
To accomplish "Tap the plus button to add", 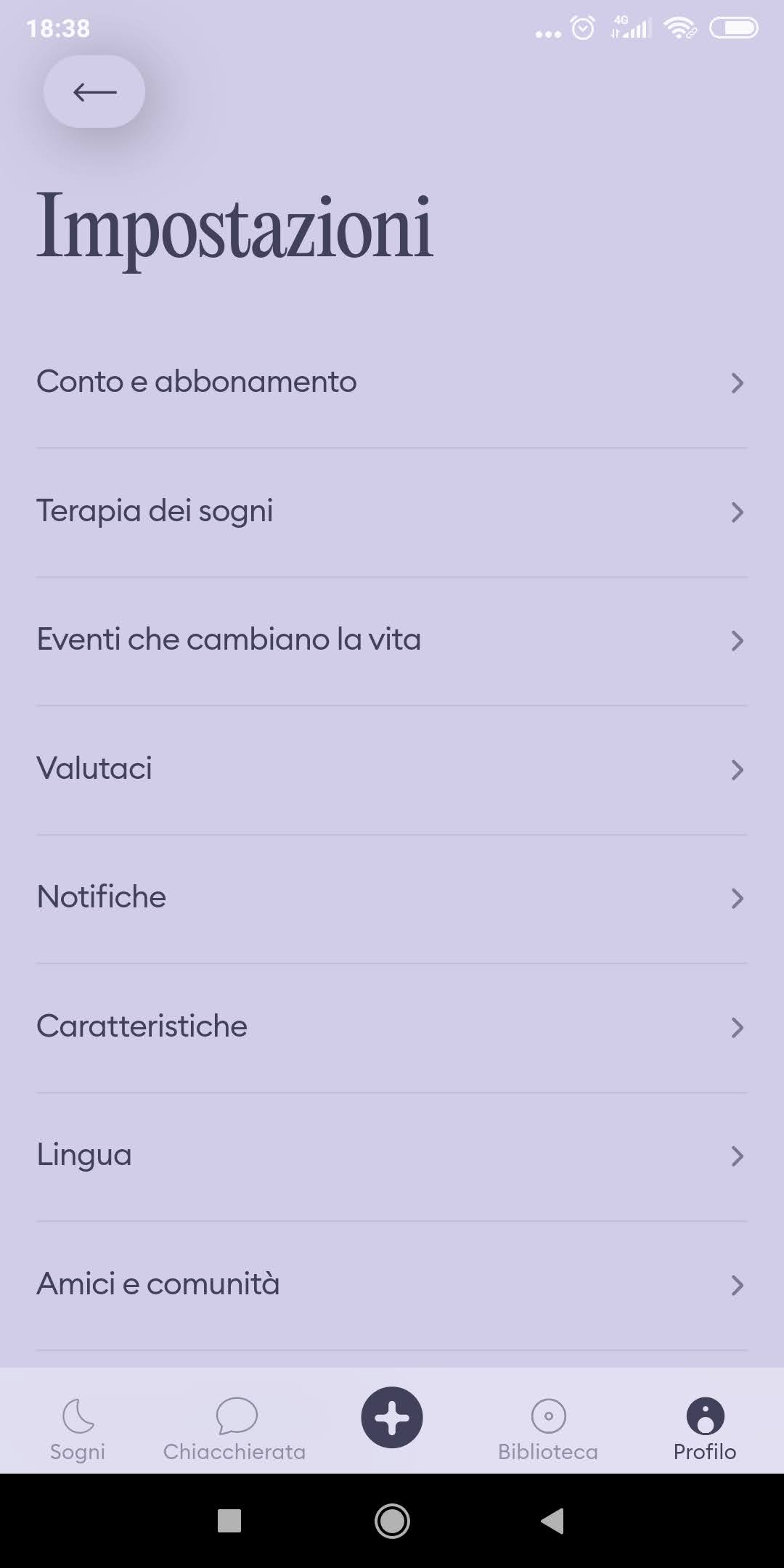I will point(392,1417).
